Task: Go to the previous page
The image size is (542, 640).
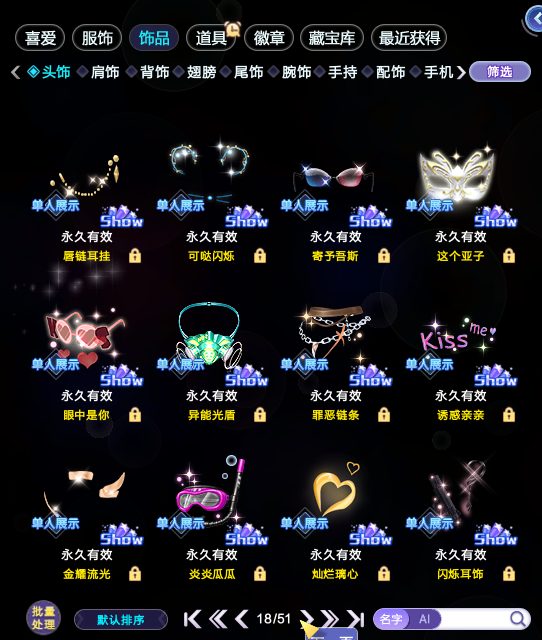Action: (242, 619)
